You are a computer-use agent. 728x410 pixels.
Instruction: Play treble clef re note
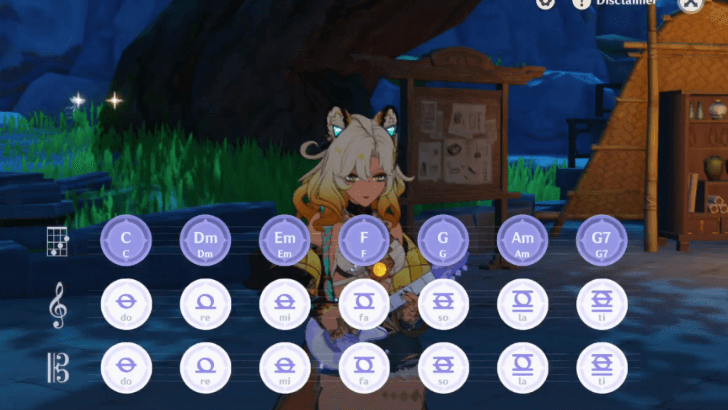pyautogui.click(x=206, y=304)
